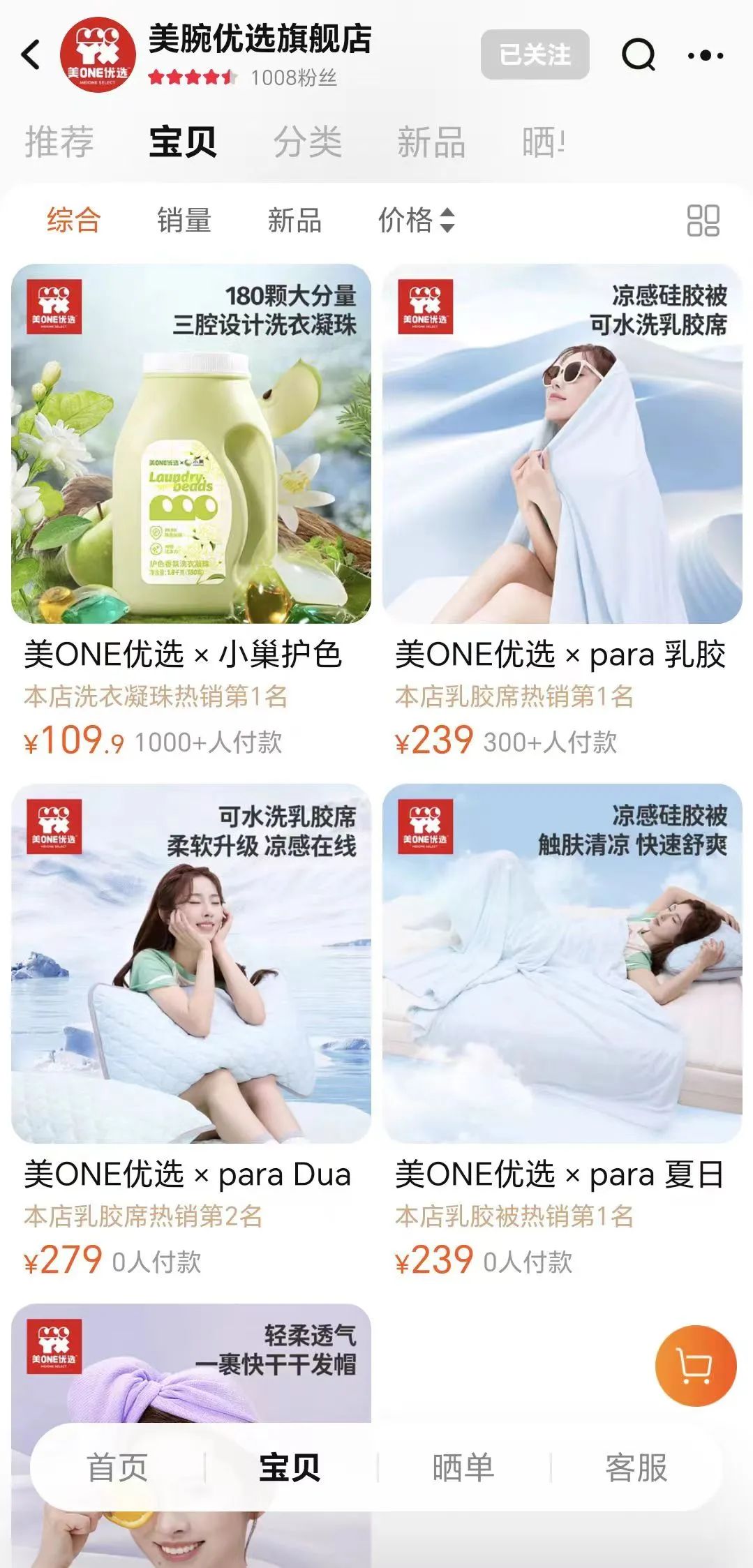Open the three-dot overflow menu
The width and height of the screenshot is (753, 1568).
705,54
